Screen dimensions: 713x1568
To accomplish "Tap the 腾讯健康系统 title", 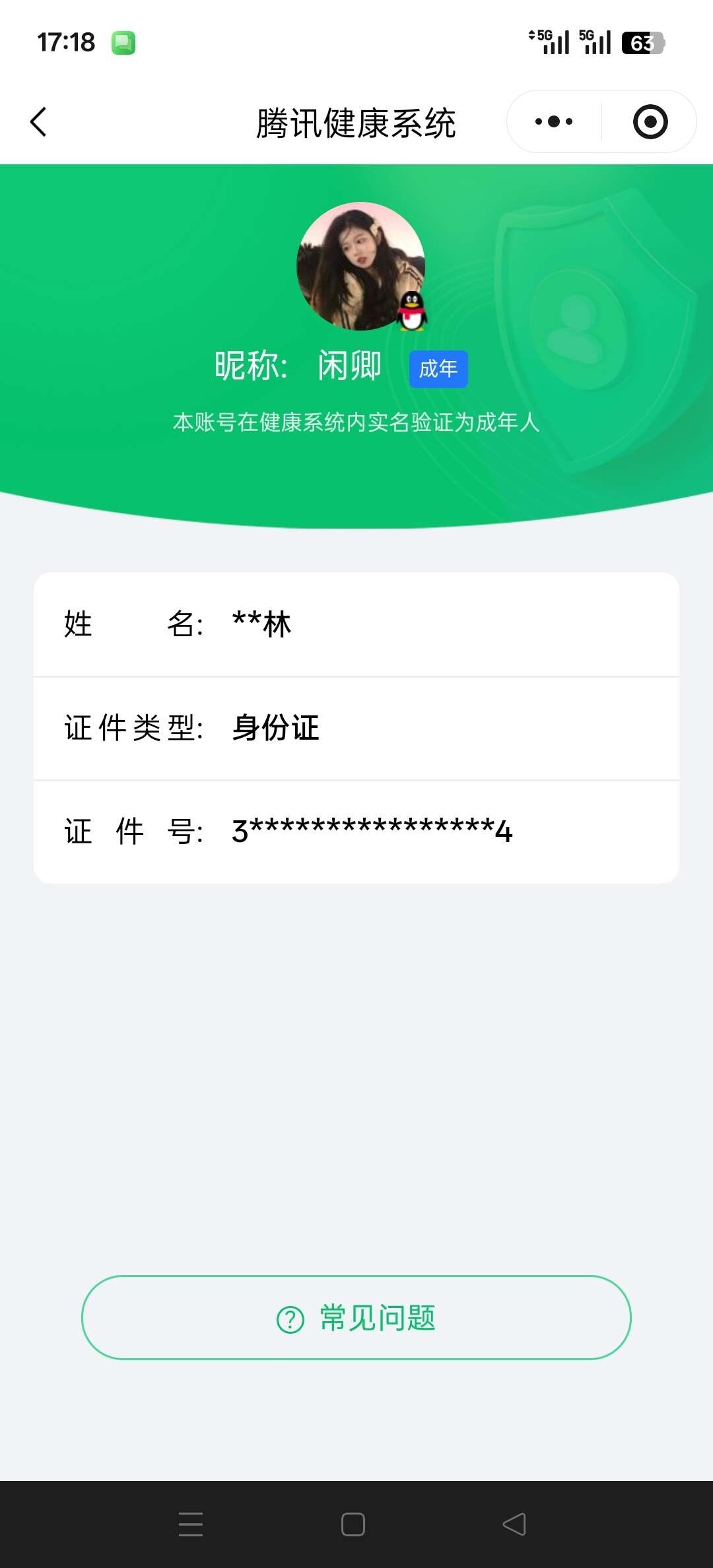I will click(x=356, y=123).
